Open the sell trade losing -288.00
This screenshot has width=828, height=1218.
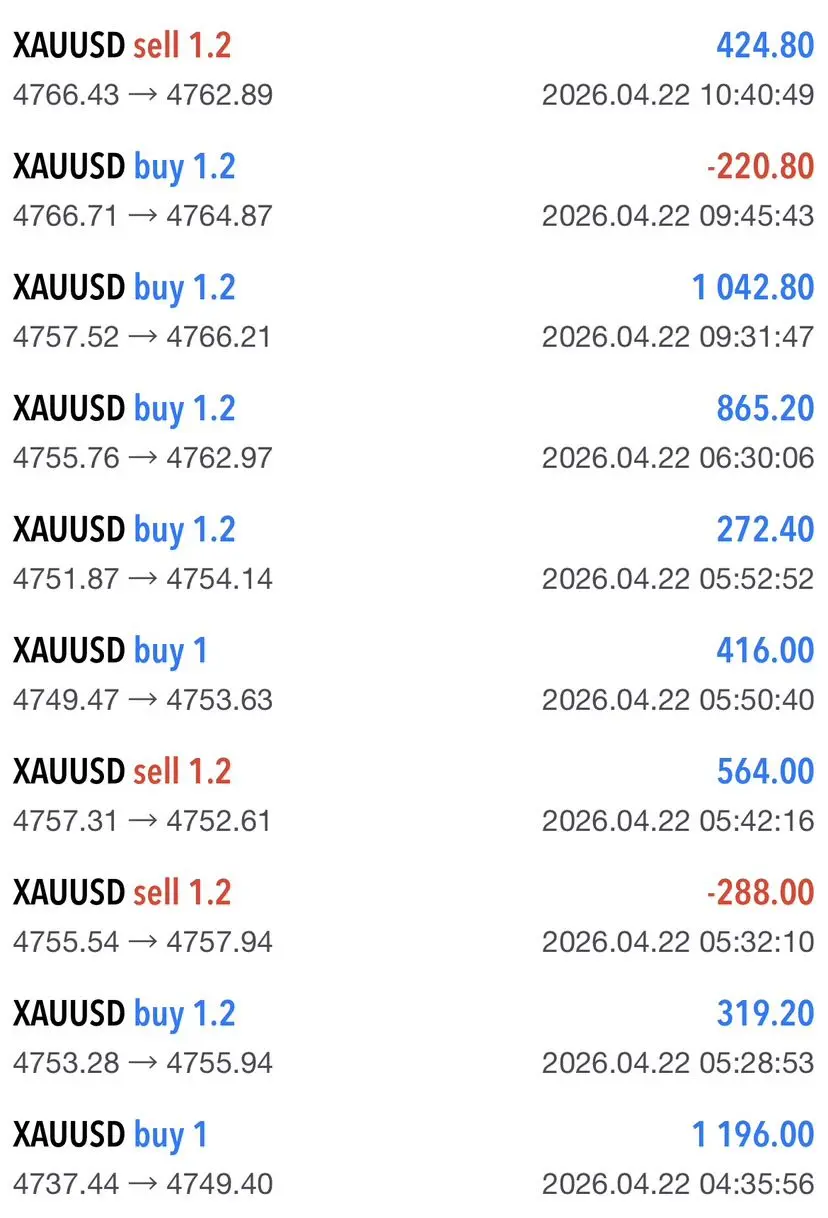tap(413, 916)
